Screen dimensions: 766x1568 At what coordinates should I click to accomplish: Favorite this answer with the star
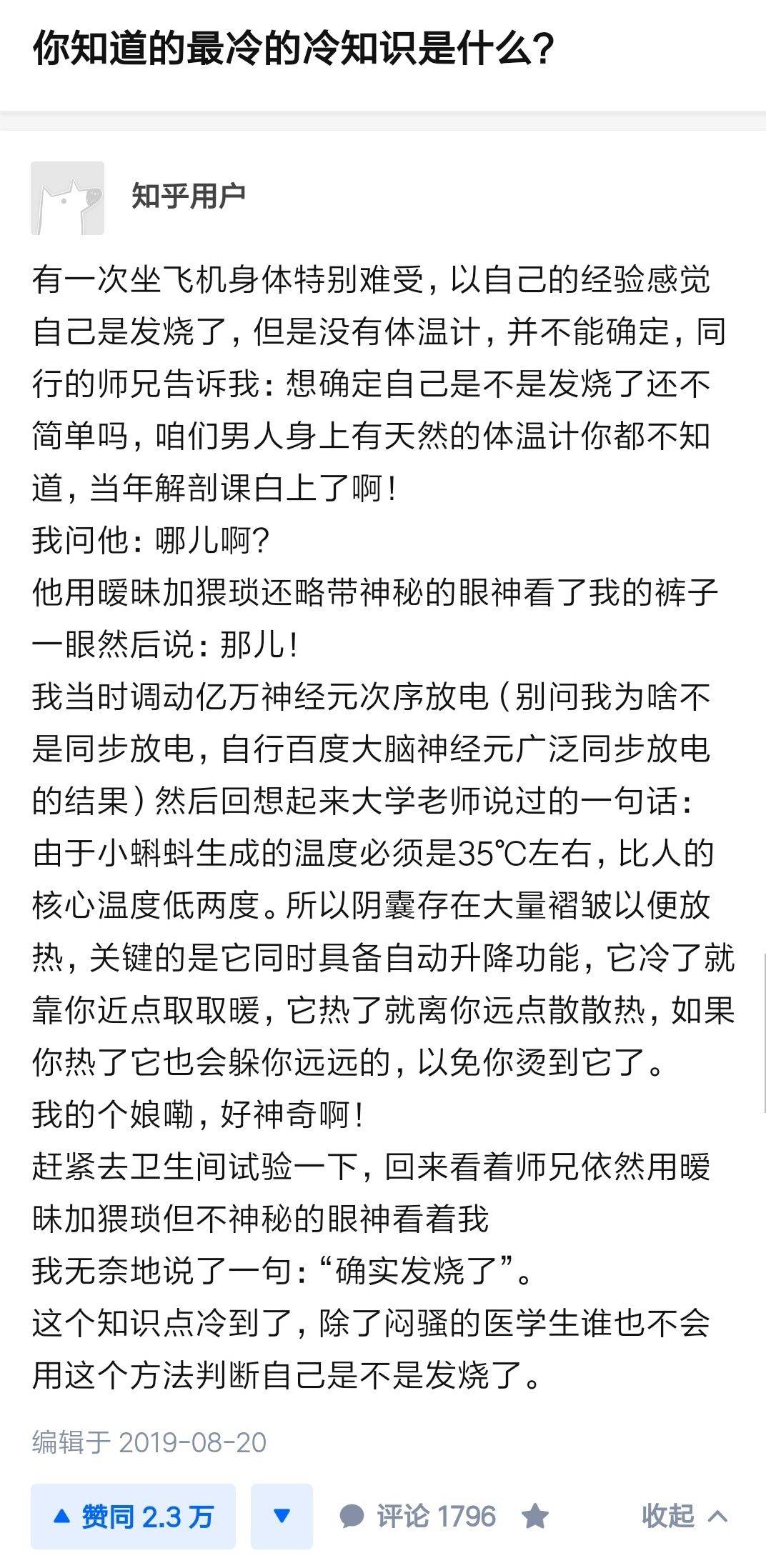tap(535, 1516)
